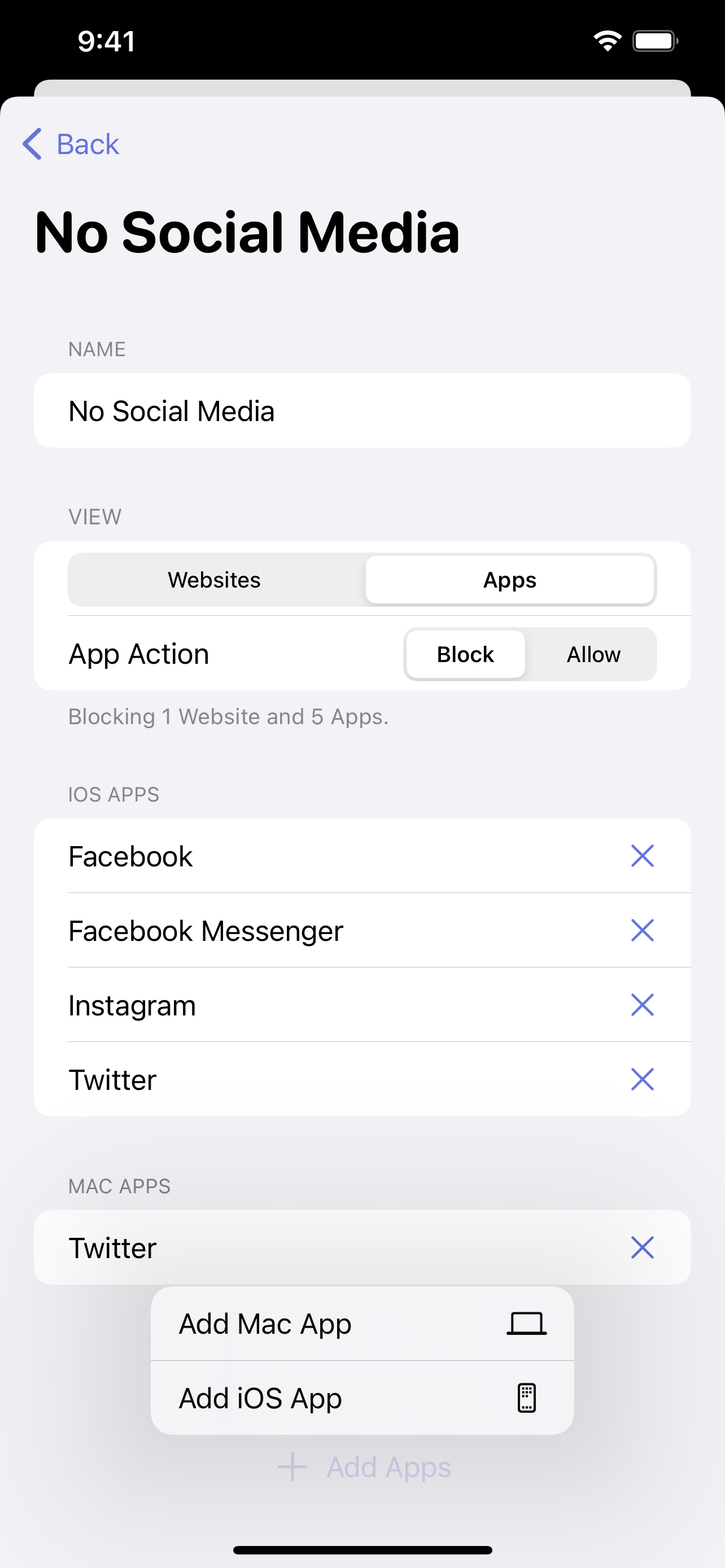Remove Instagram from blocked apps
The height and width of the screenshot is (1568, 725).
[x=642, y=1005]
